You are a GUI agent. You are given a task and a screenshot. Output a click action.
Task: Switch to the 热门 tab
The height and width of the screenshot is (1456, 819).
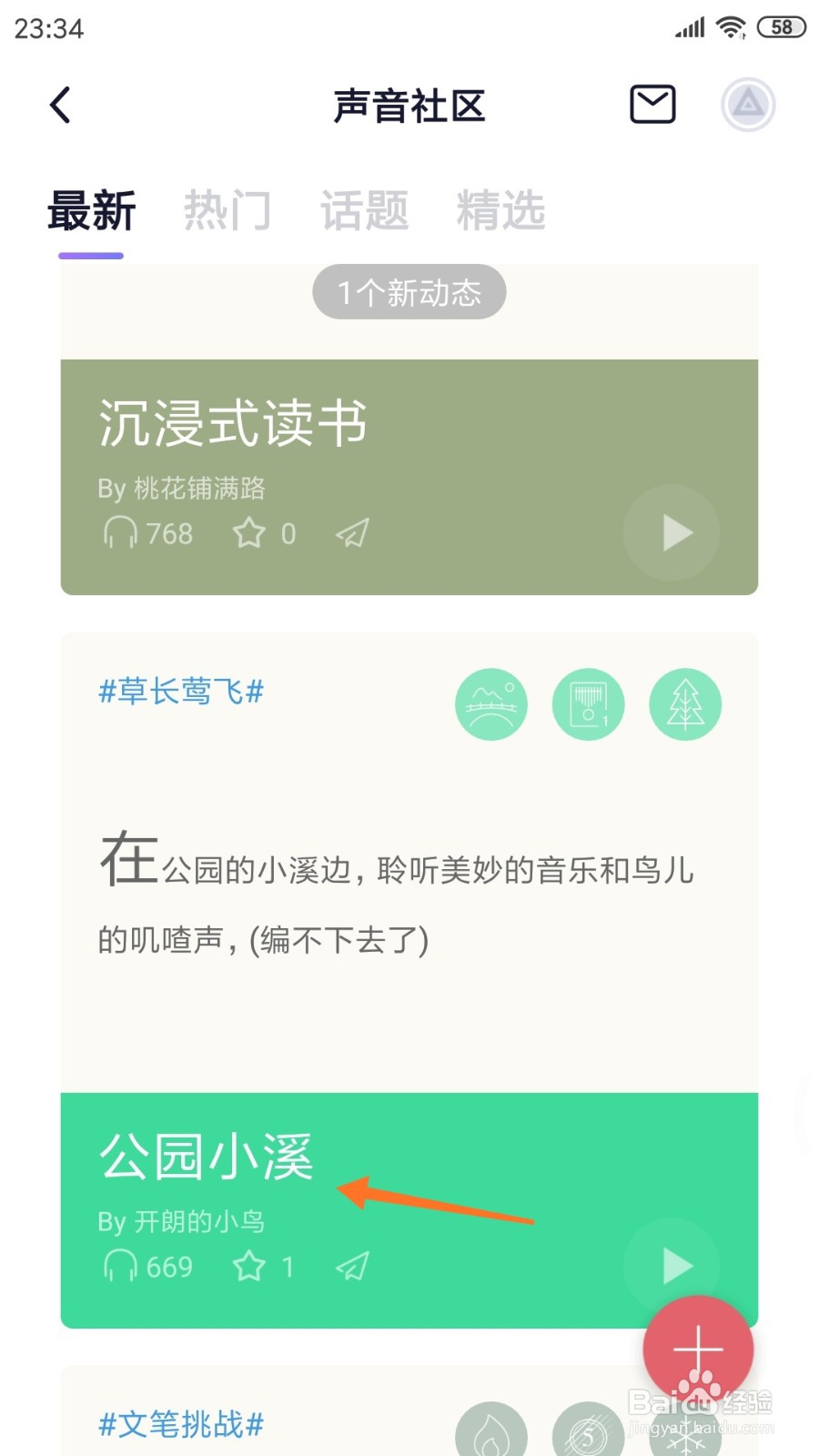coord(228,209)
